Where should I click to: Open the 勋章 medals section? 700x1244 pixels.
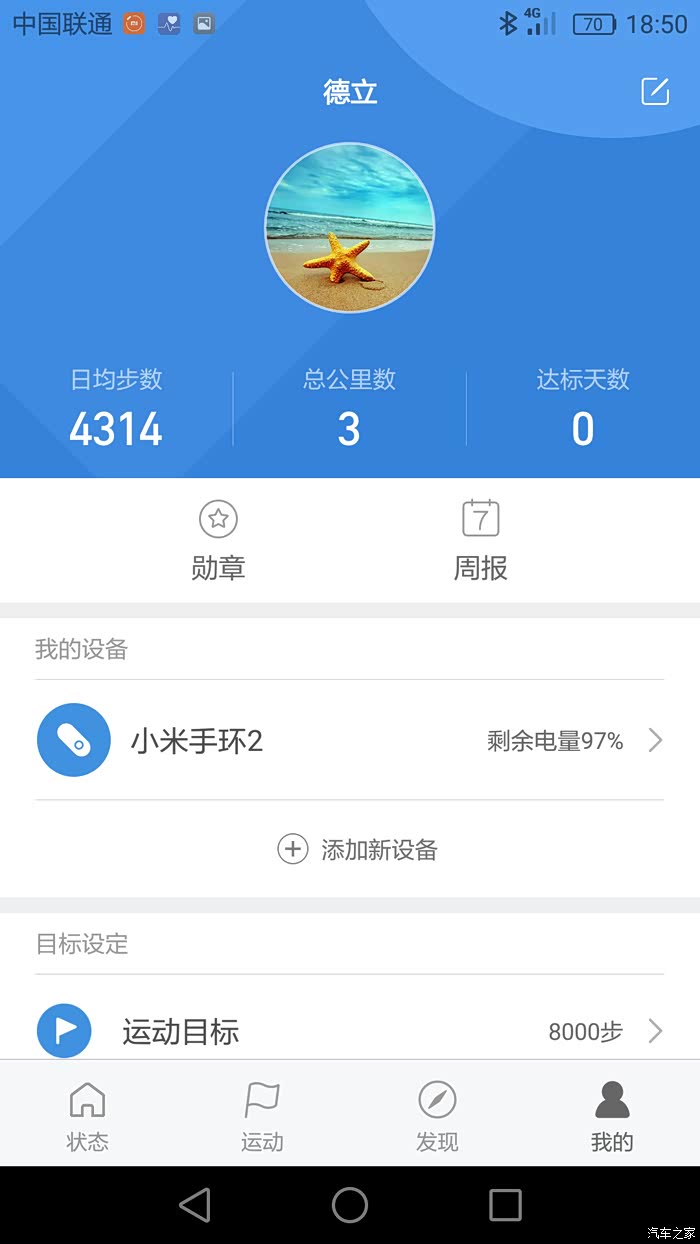(218, 541)
